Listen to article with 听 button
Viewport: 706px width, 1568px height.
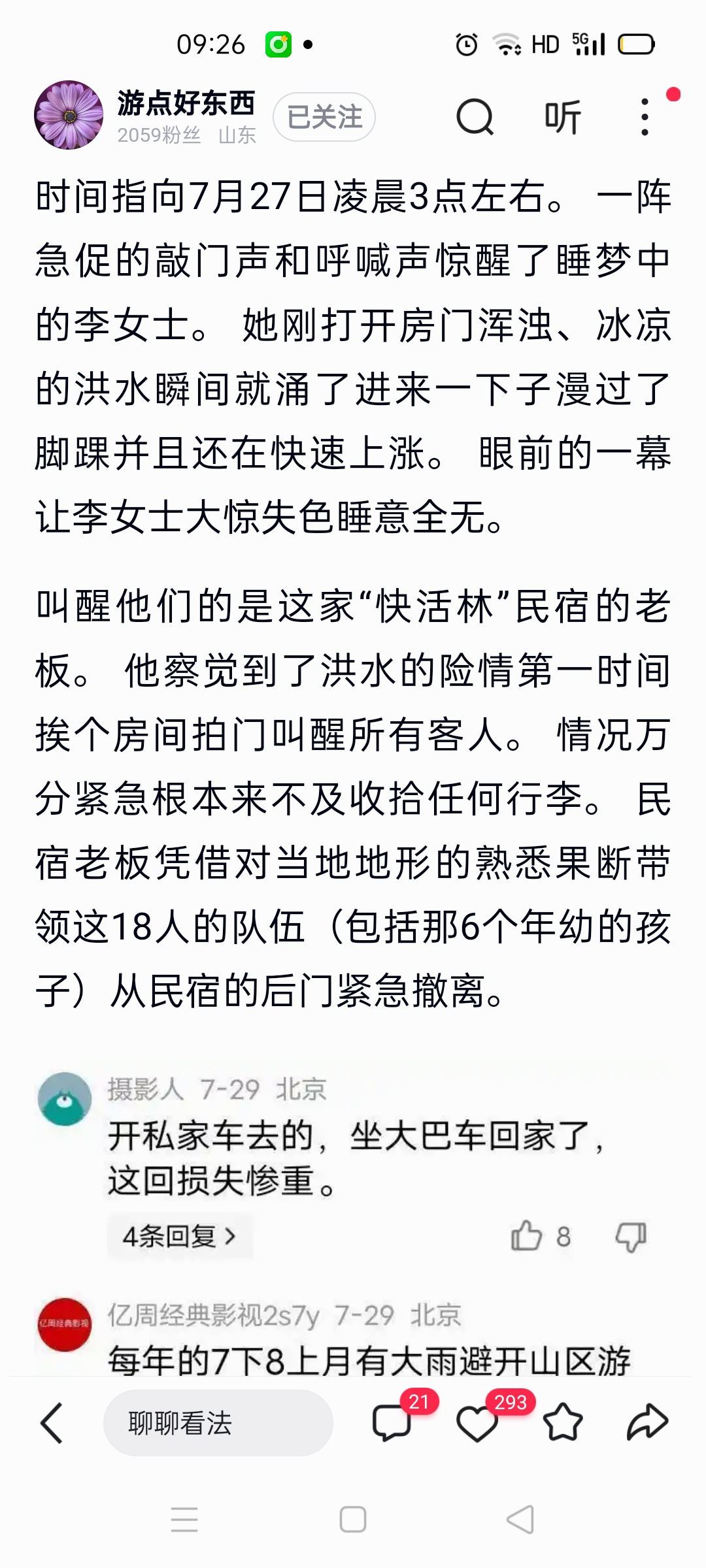point(562,117)
